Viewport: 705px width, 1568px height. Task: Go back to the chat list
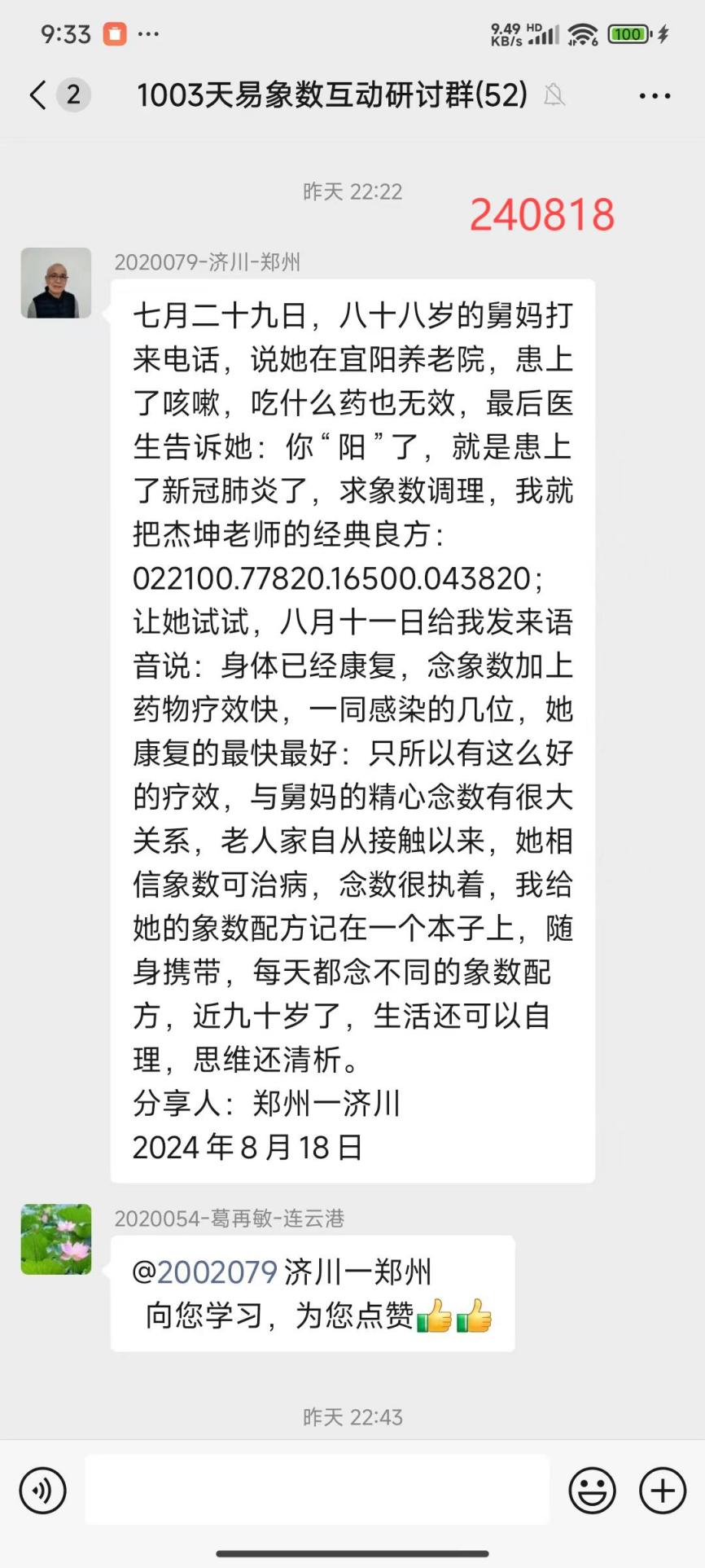pyautogui.click(x=37, y=95)
